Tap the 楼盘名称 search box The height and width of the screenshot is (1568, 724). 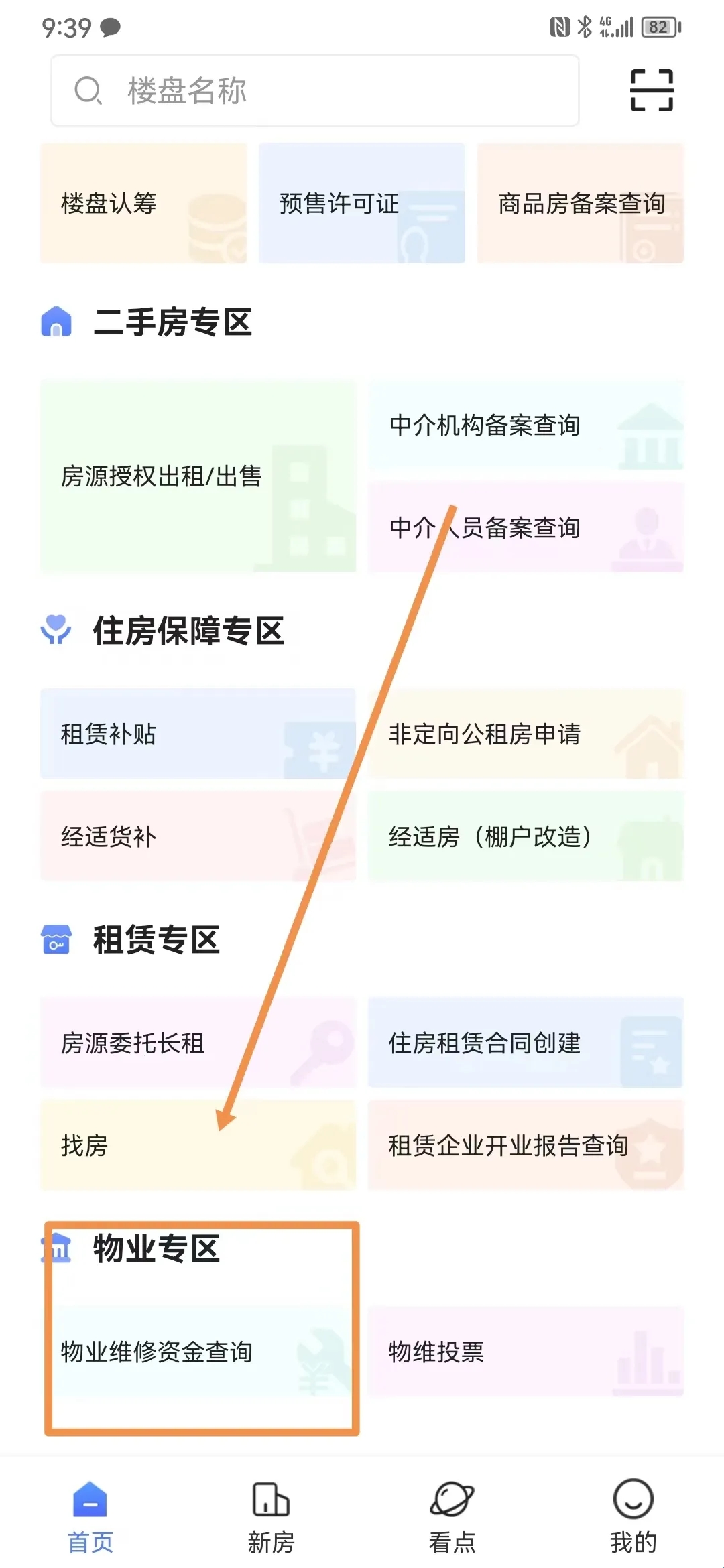click(315, 90)
